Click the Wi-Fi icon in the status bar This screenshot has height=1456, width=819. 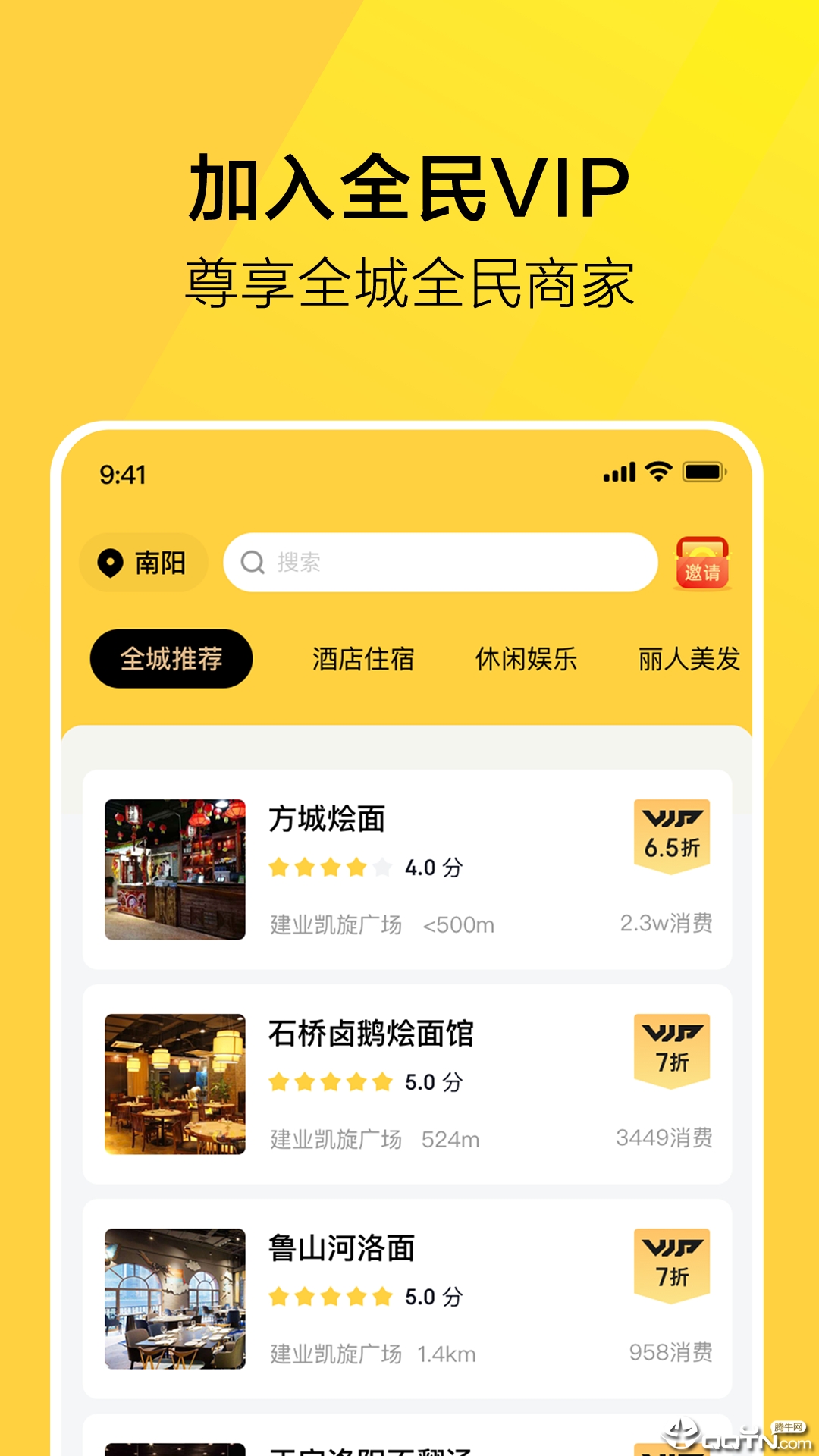click(x=658, y=470)
